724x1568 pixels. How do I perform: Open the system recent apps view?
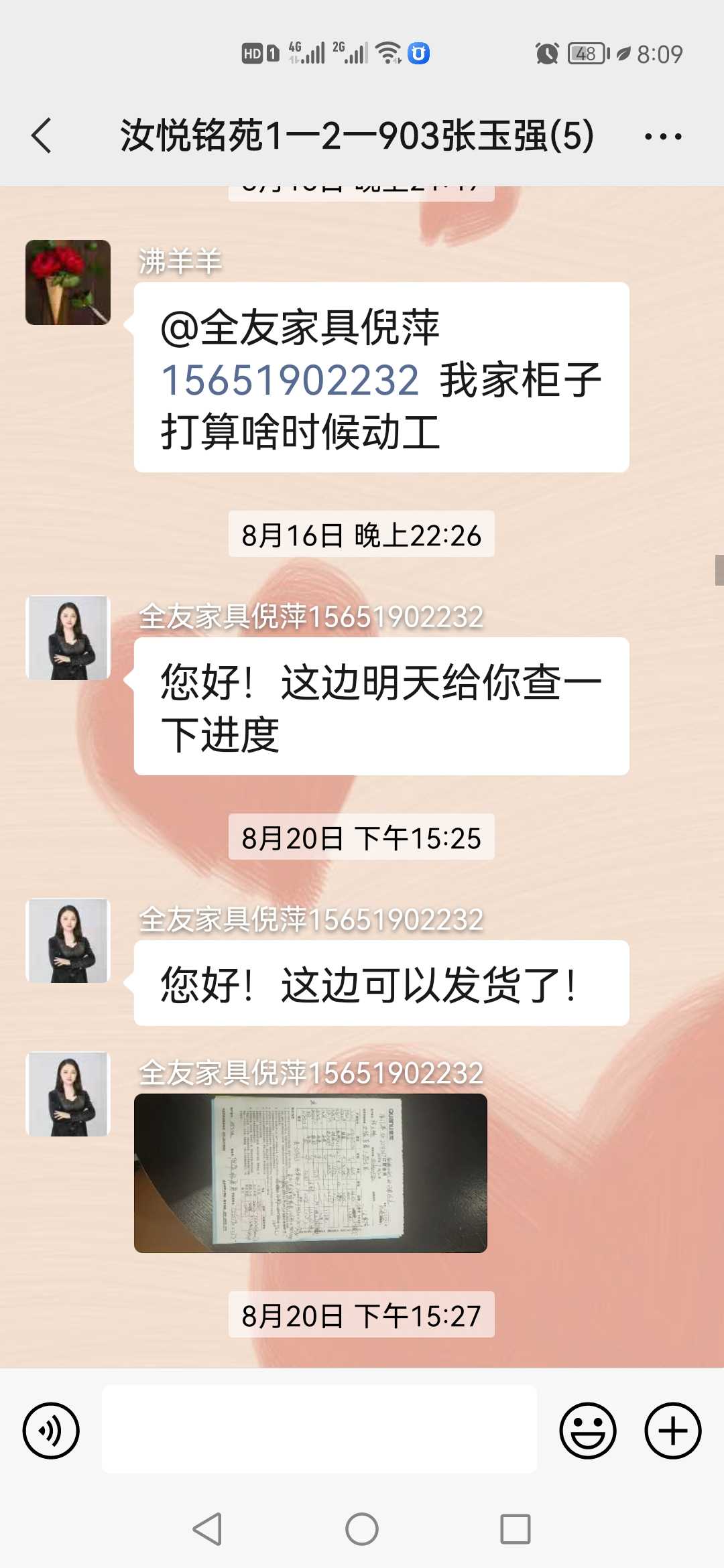click(x=515, y=1529)
